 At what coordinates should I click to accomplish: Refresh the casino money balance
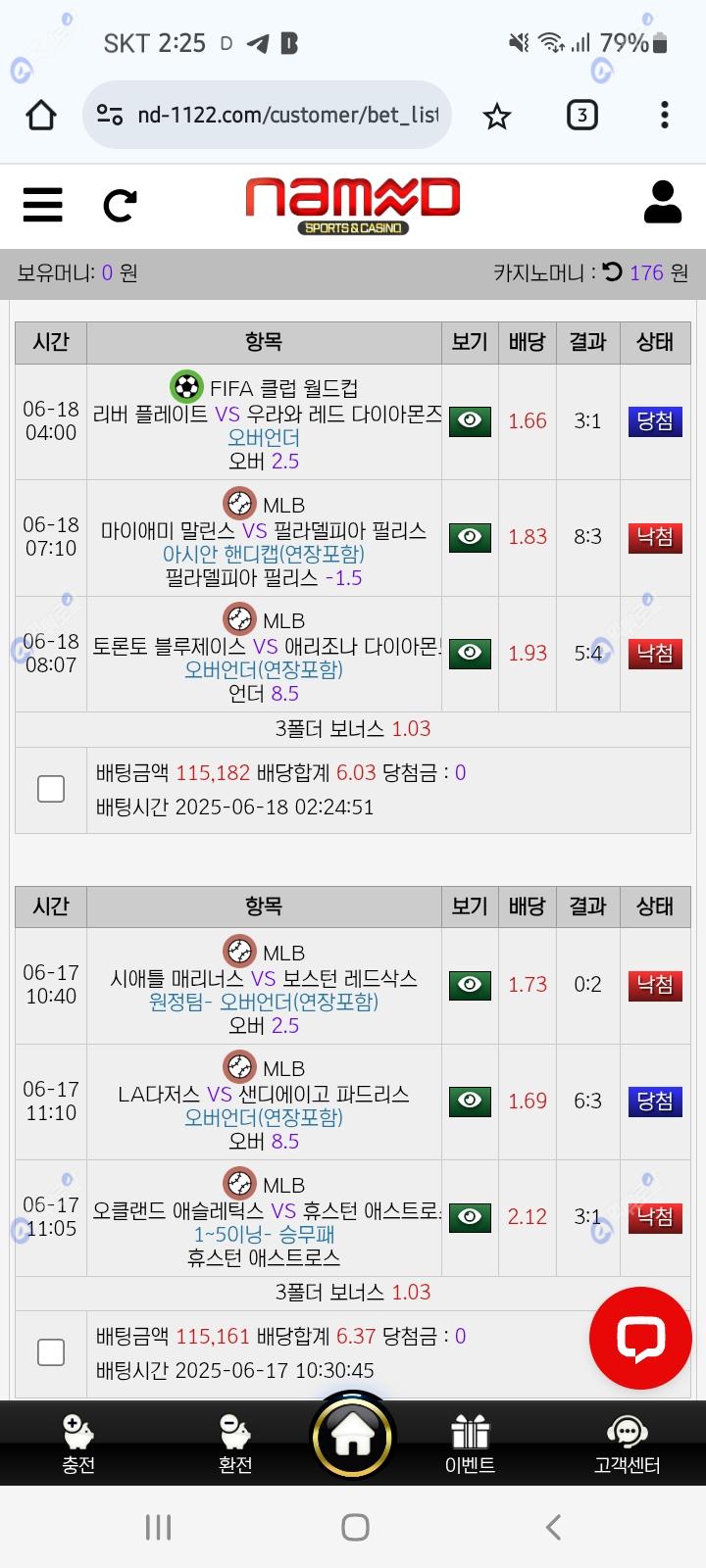coord(613,271)
